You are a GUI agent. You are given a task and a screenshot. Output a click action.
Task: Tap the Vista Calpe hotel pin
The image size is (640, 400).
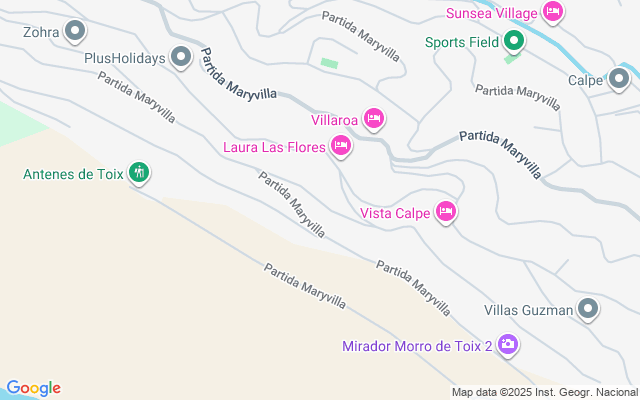(446, 212)
